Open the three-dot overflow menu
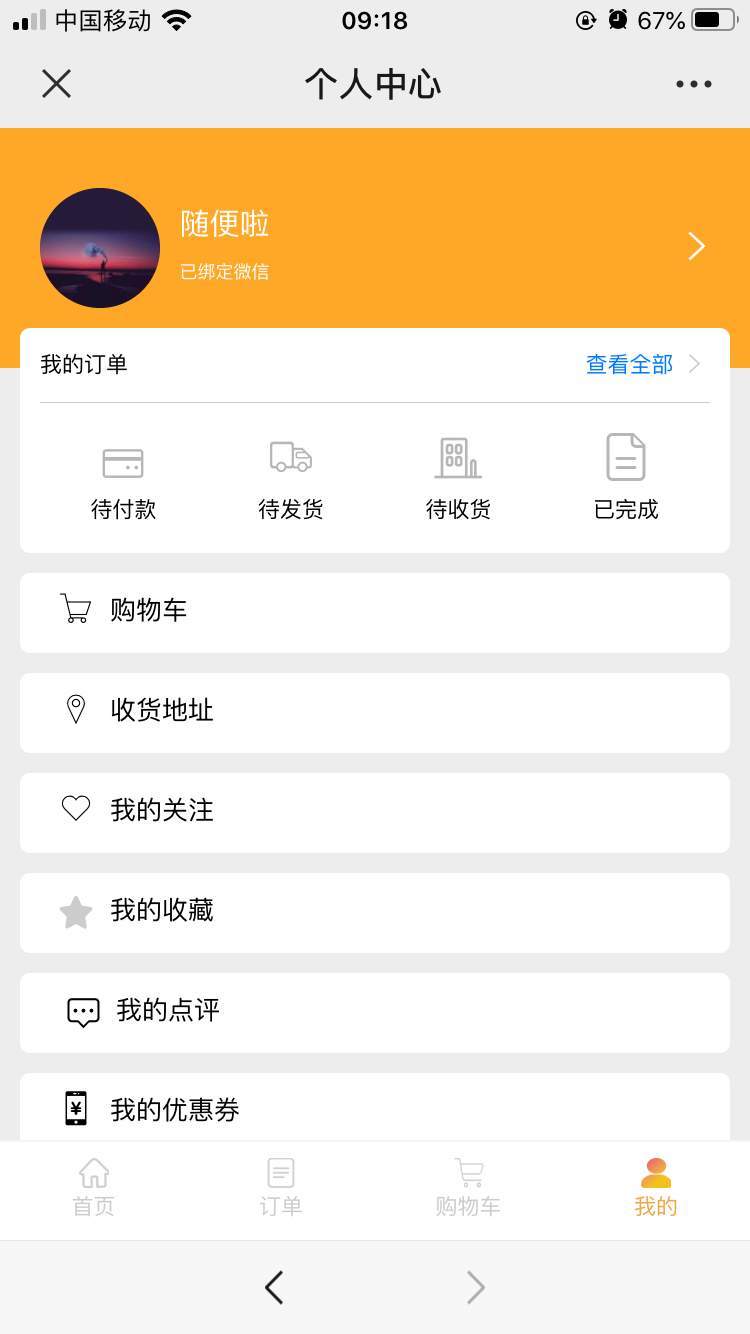Image resolution: width=750 pixels, height=1334 pixels. click(x=693, y=84)
